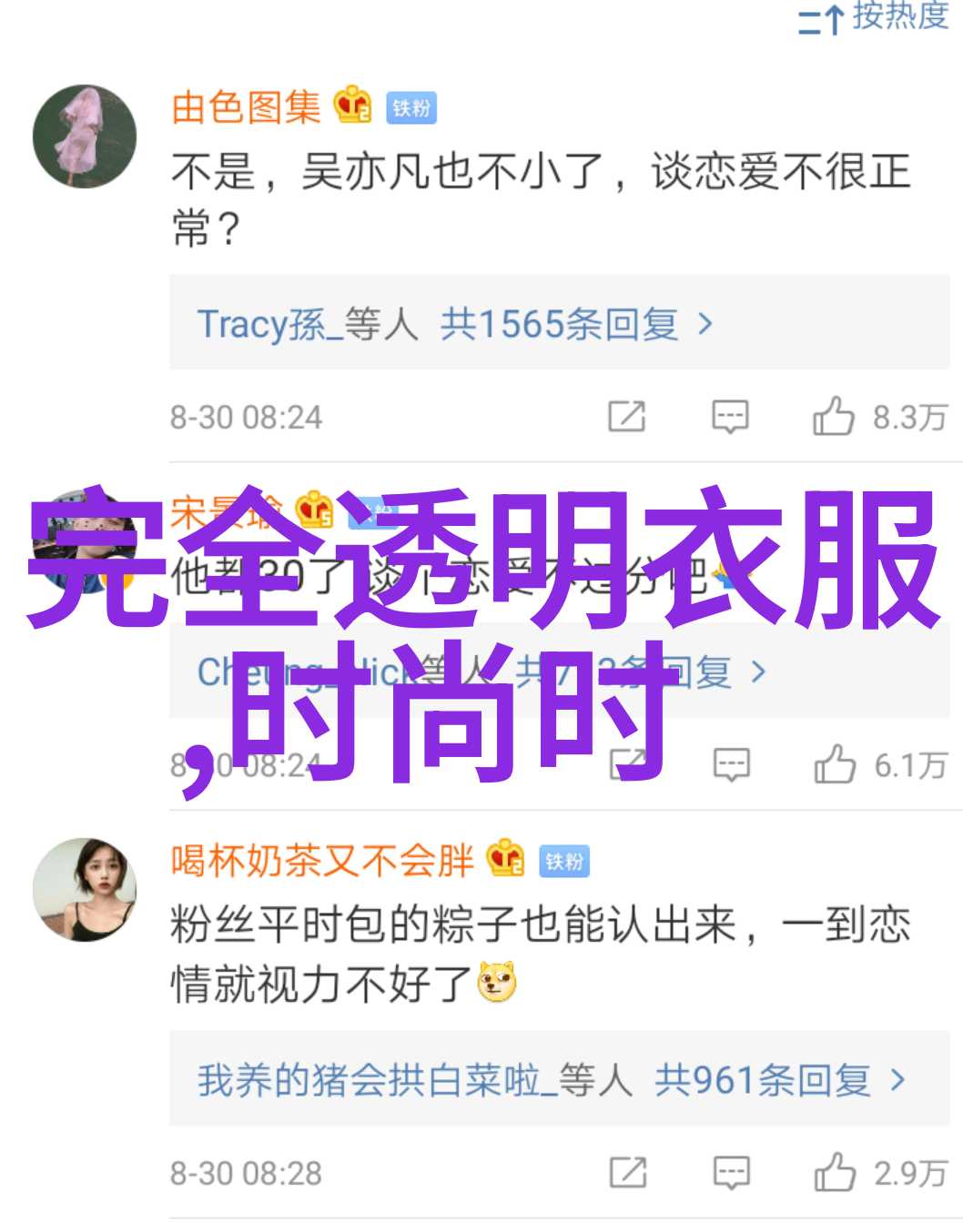Reply to the comment with 6.1万 likes
Viewport: 963px width, 1232px height.
coord(731,765)
